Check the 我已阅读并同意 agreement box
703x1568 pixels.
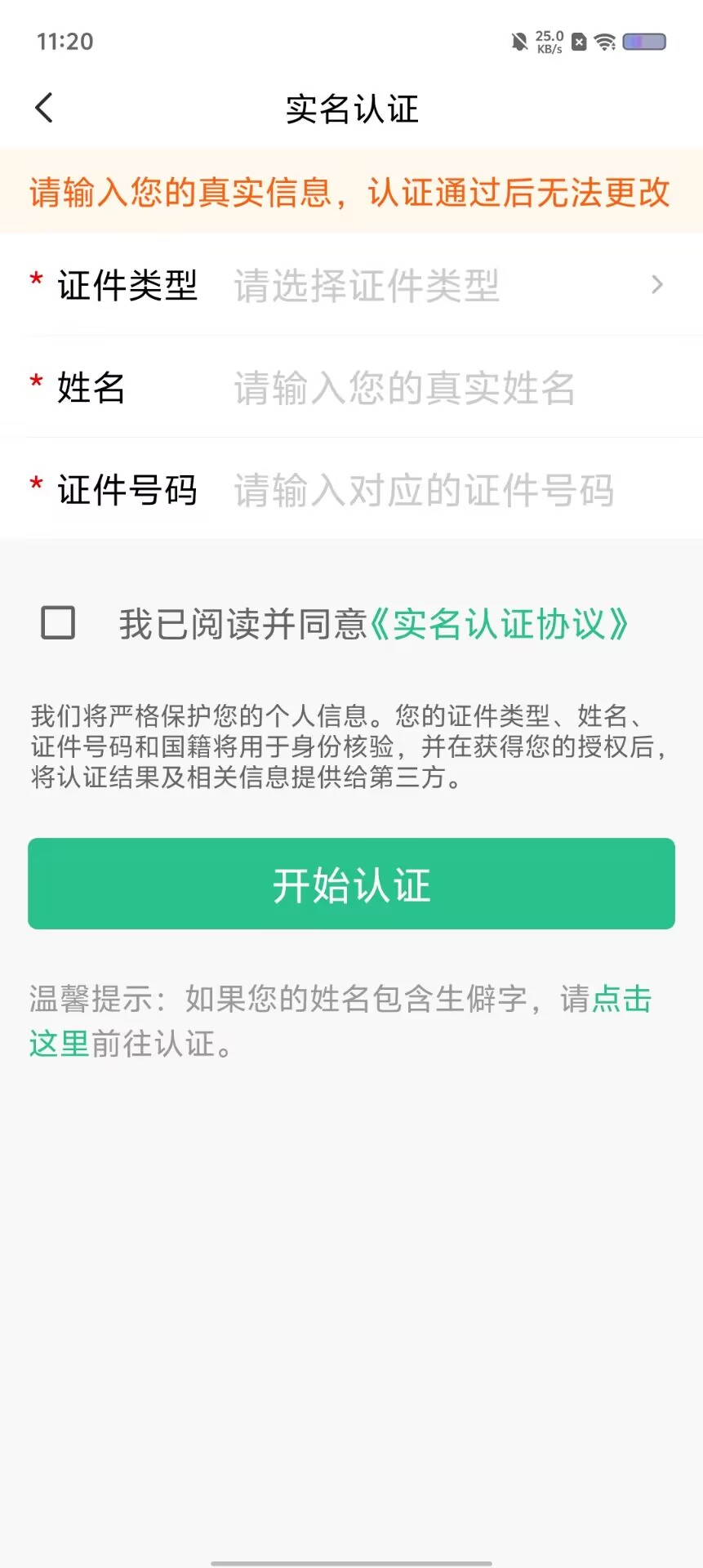click(x=58, y=623)
